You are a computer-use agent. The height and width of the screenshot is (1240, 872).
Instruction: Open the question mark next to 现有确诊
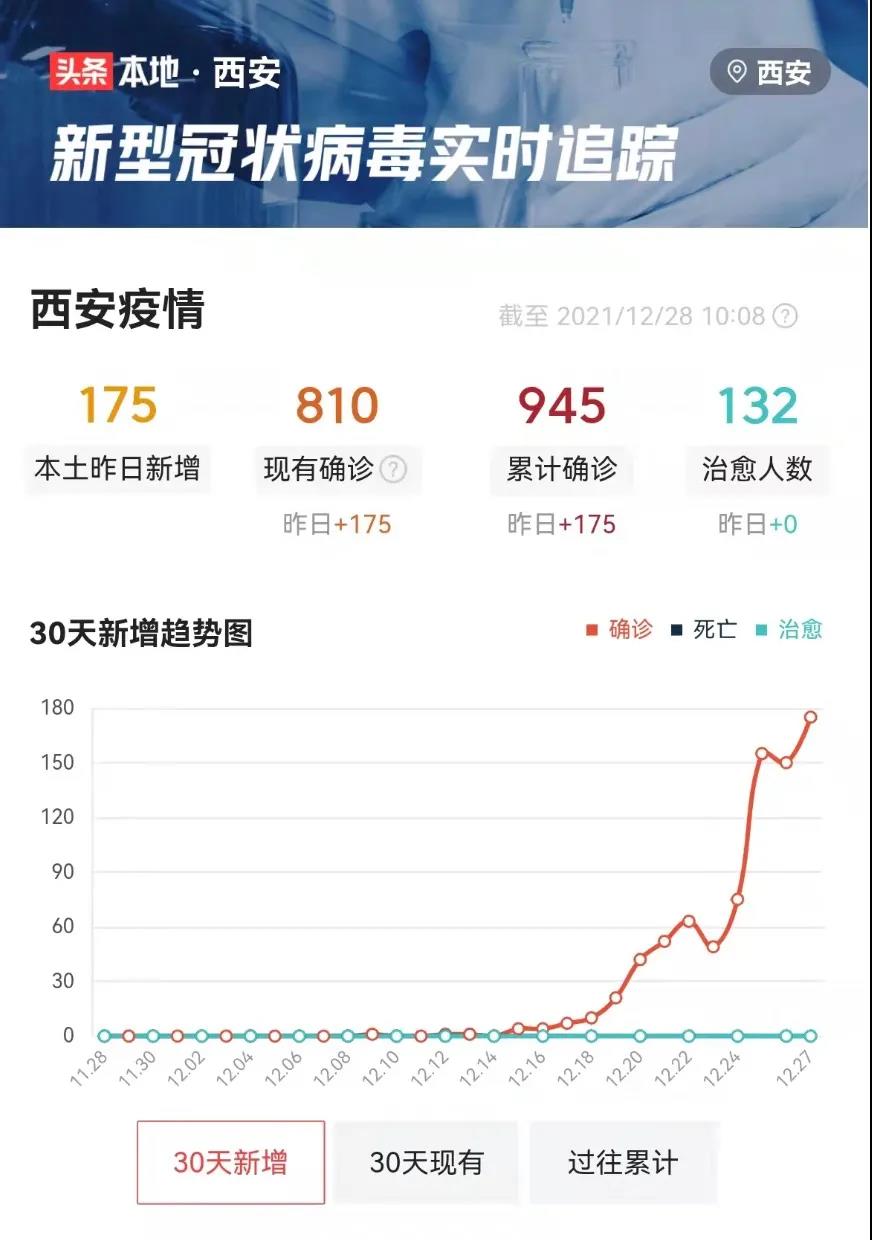394,469
